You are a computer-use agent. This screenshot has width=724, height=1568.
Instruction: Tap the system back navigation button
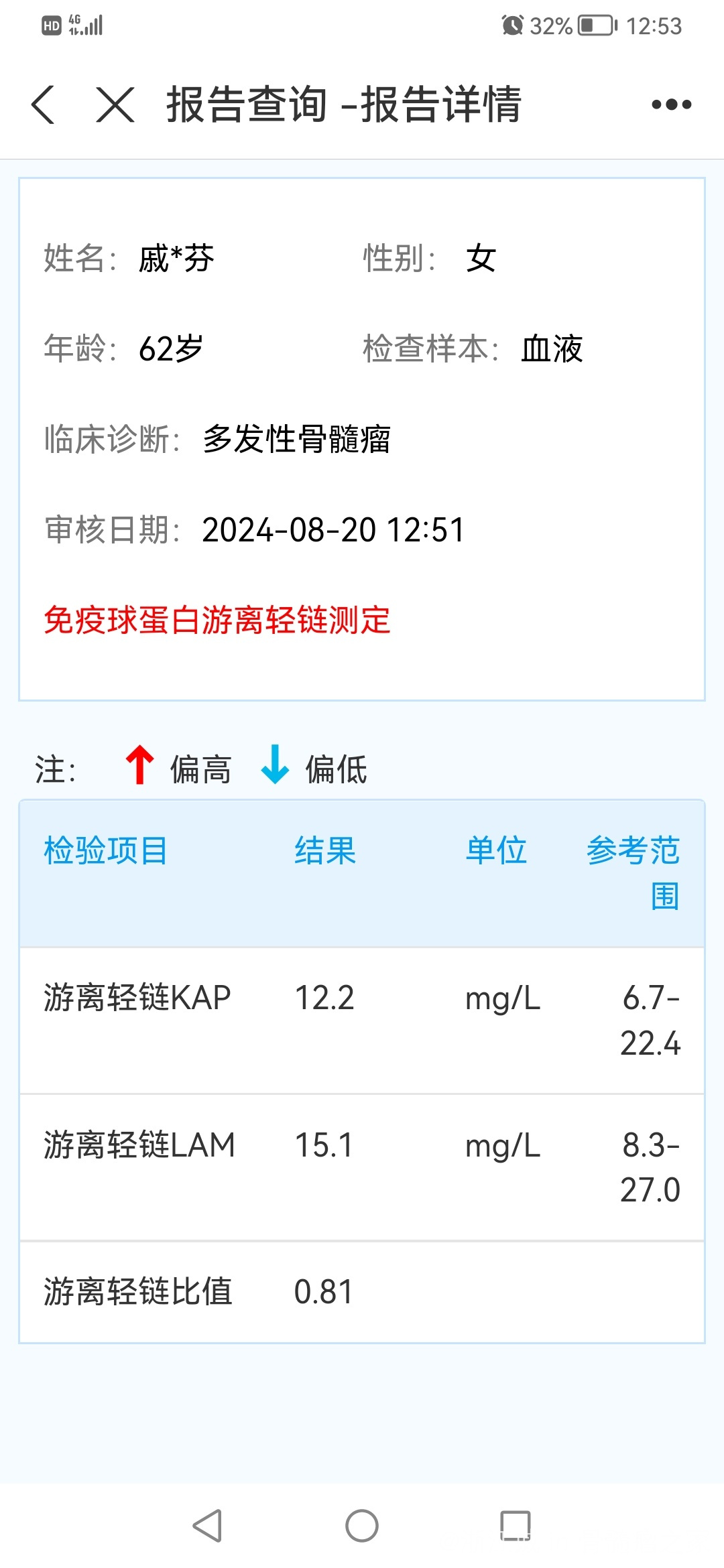[208, 1526]
